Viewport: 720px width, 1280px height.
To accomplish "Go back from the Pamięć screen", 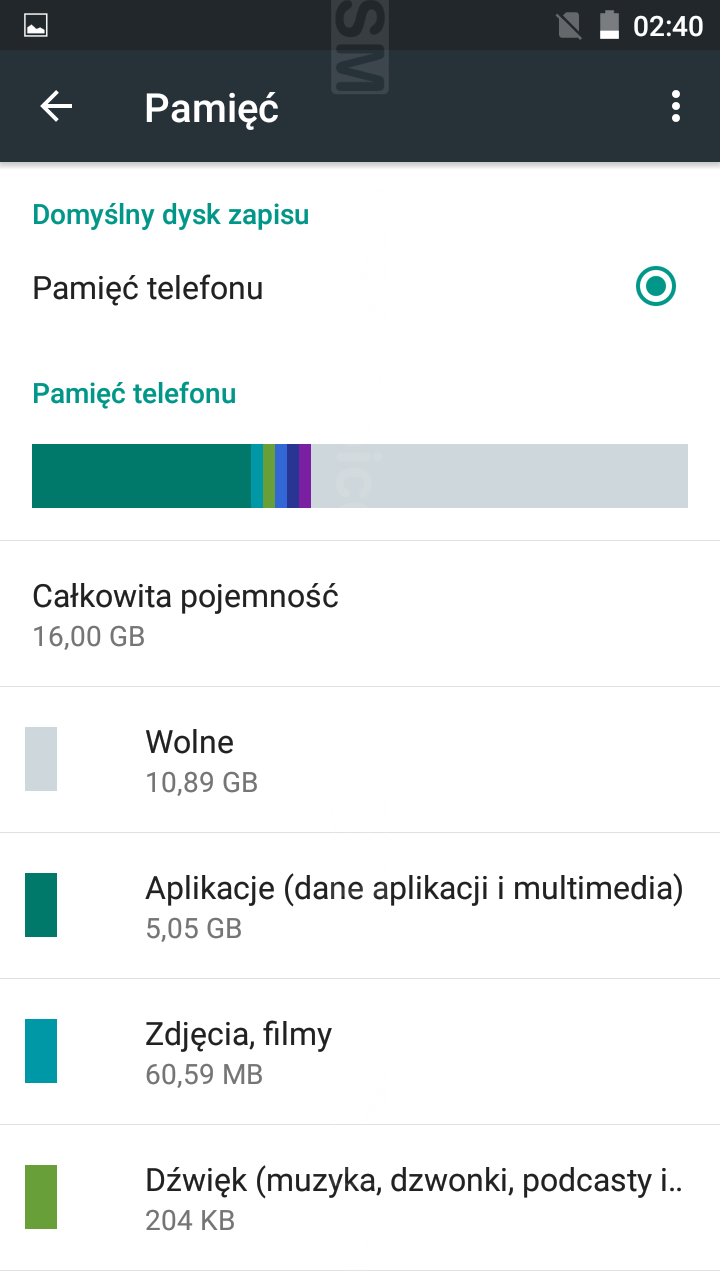I will tap(56, 107).
